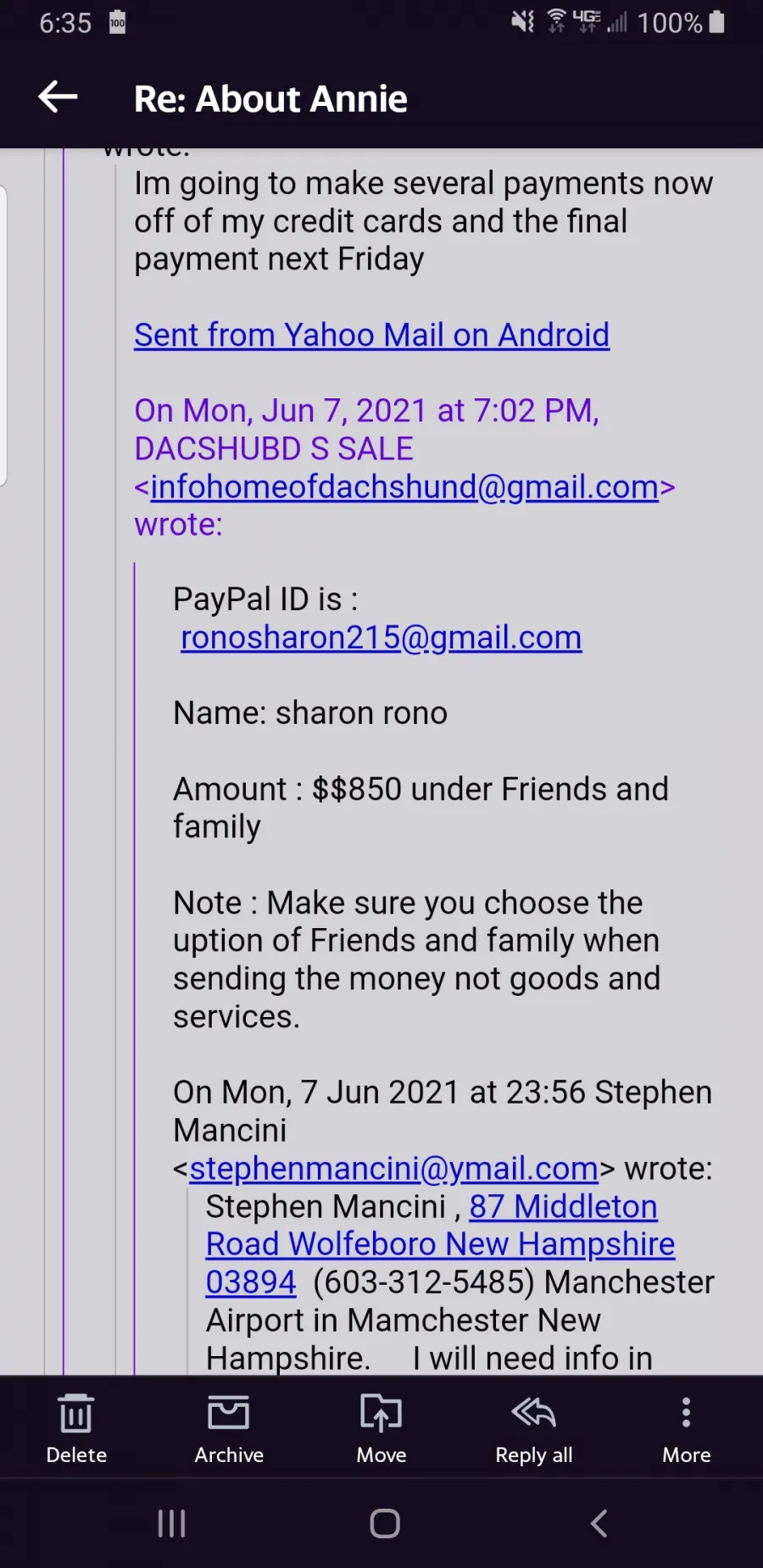Image resolution: width=763 pixels, height=1568 pixels.
Task: Tap the infohomeofdachshund@gmail.com email link
Action: [x=404, y=487]
